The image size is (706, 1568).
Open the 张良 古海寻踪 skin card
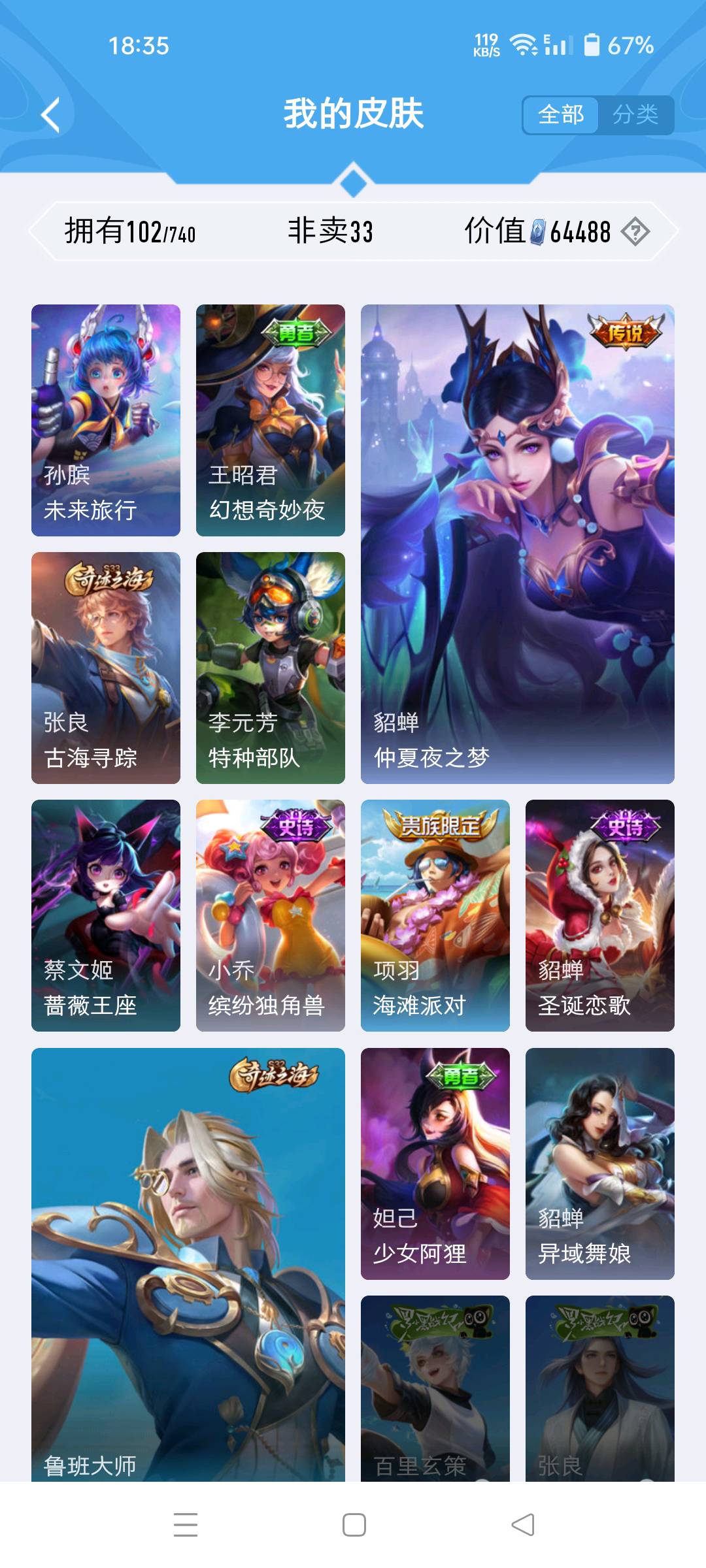pyautogui.click(x=106, y=668)
